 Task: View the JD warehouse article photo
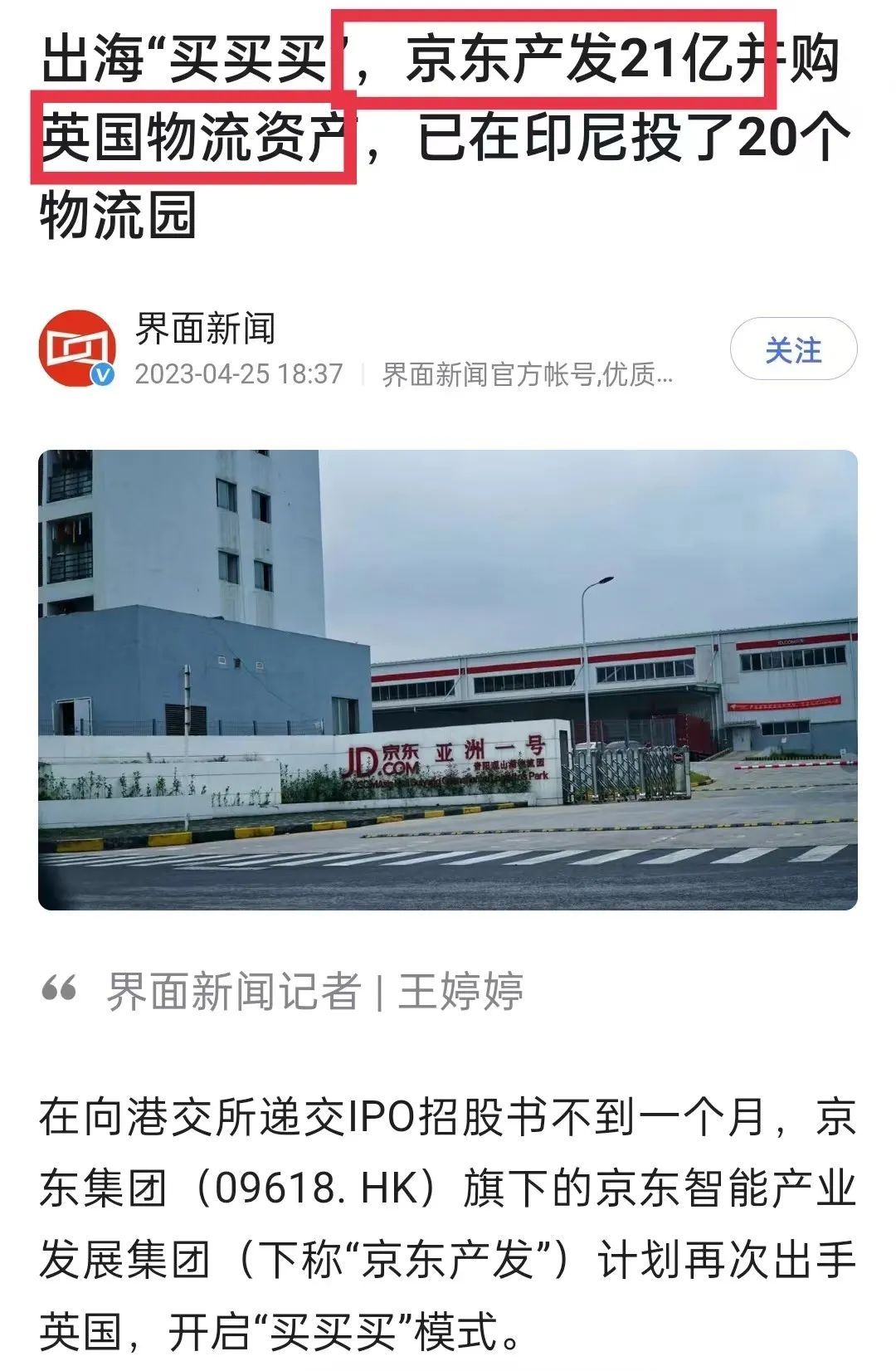pos(448,680)
